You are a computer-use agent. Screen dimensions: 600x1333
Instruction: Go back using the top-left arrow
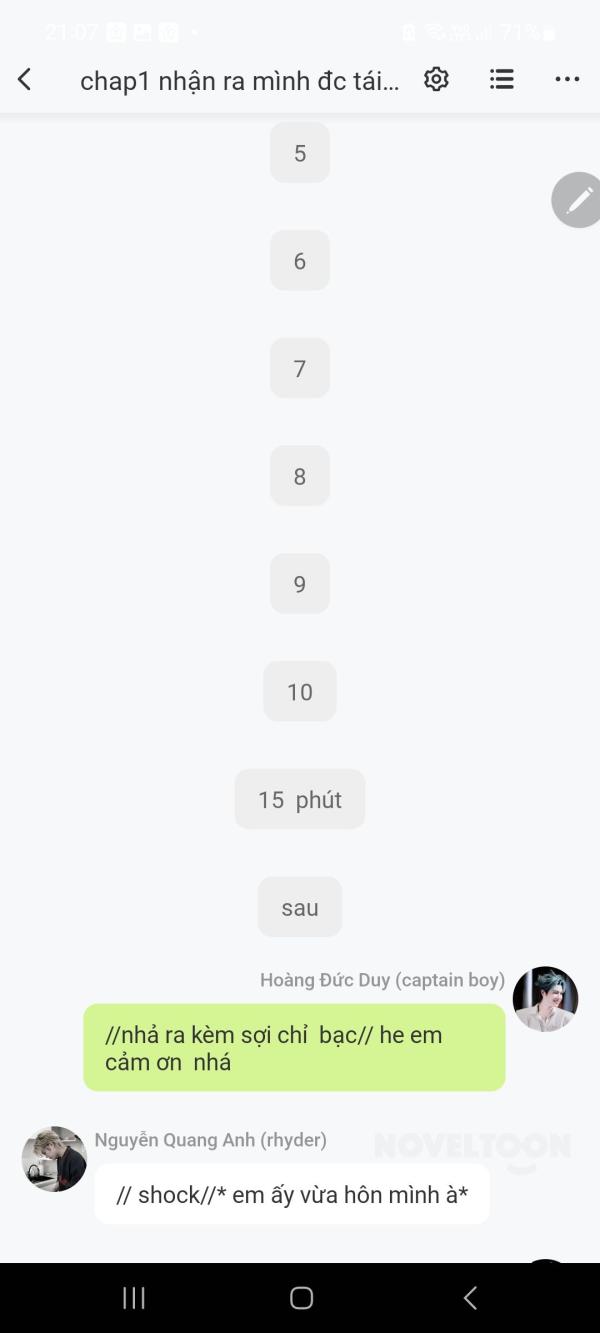click(x=25, y=80)
